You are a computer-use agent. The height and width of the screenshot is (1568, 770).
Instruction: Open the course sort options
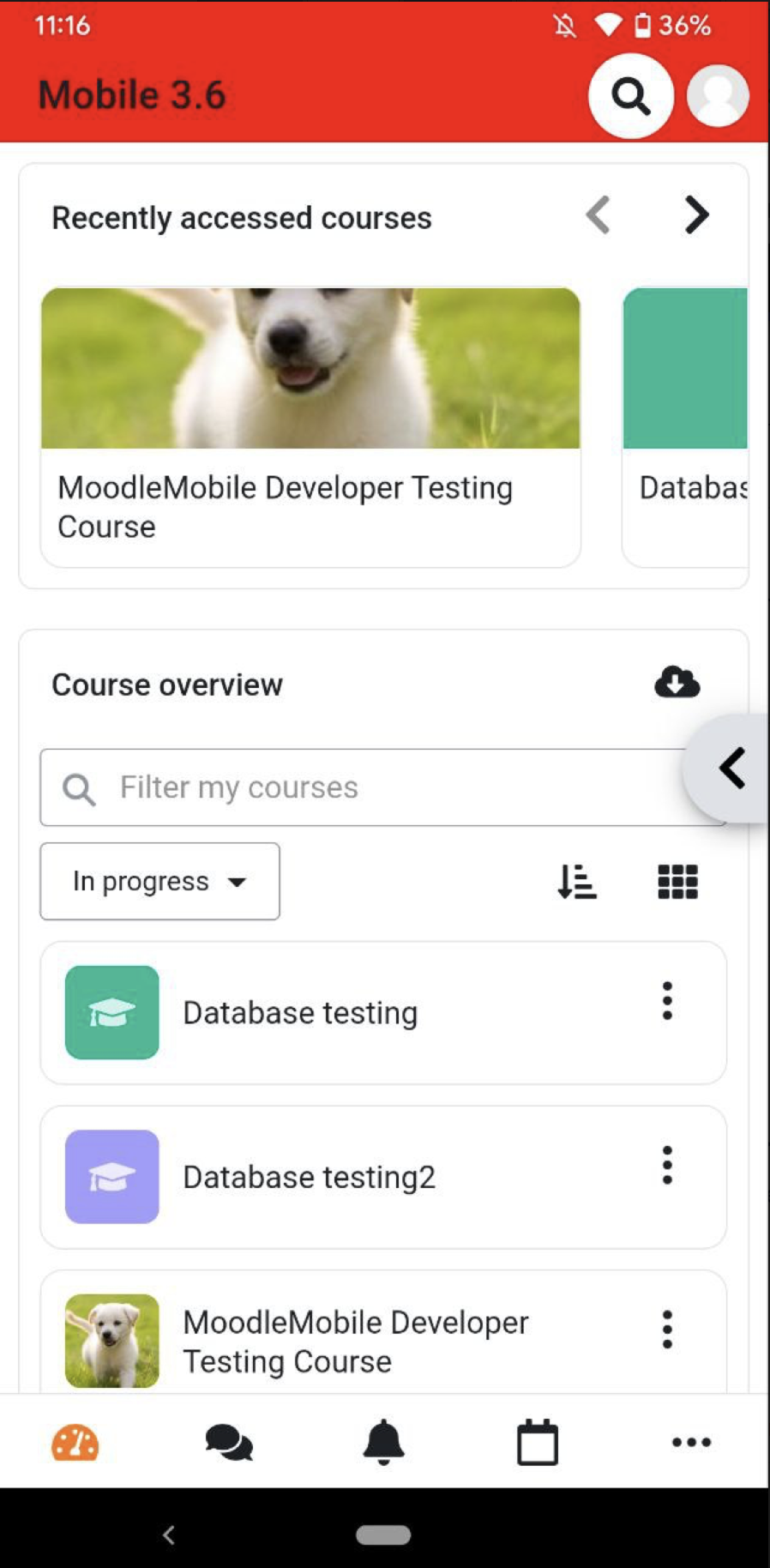(x=577, y=881)
